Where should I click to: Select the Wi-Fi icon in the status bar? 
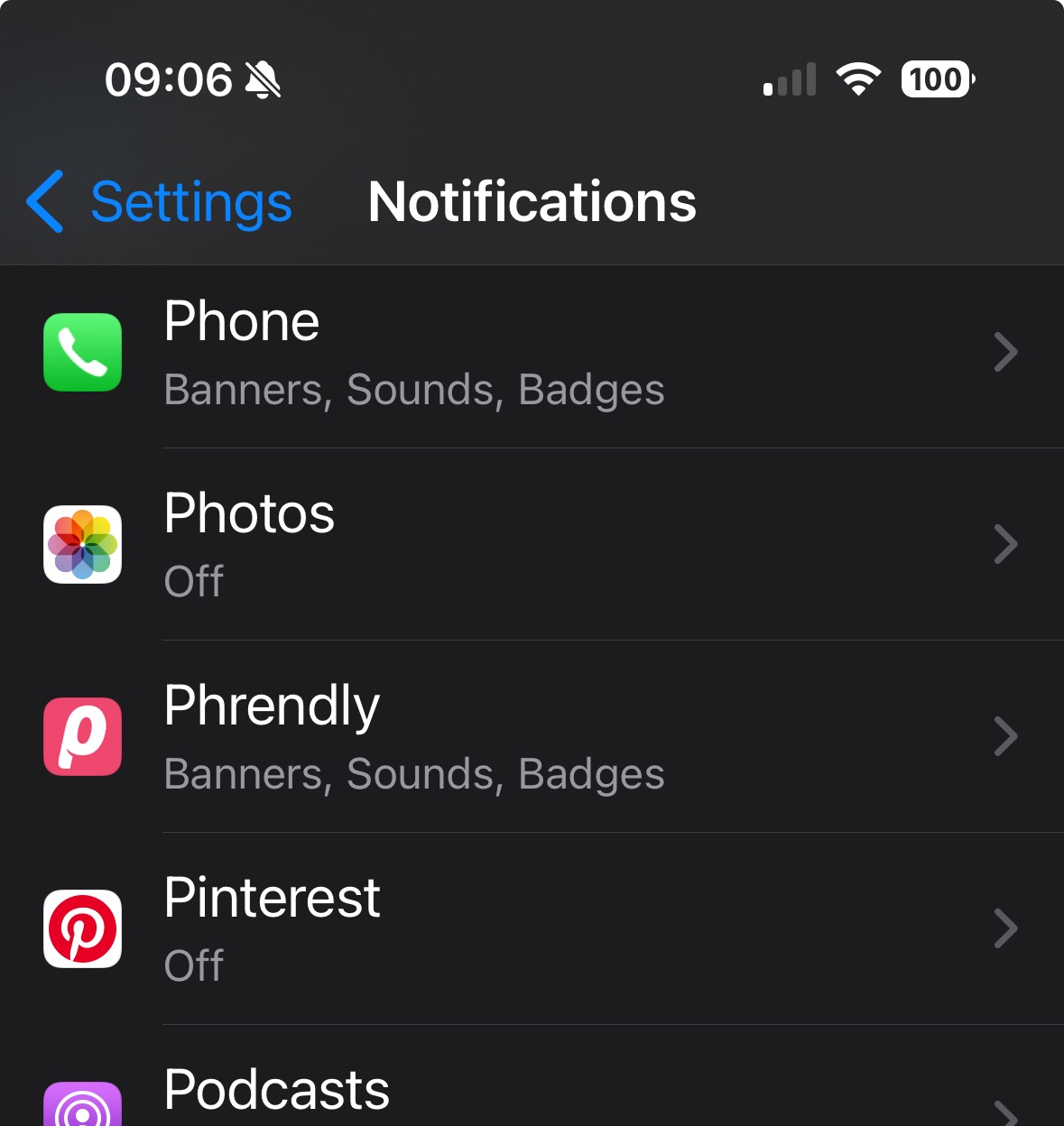[x=856, y=79]
